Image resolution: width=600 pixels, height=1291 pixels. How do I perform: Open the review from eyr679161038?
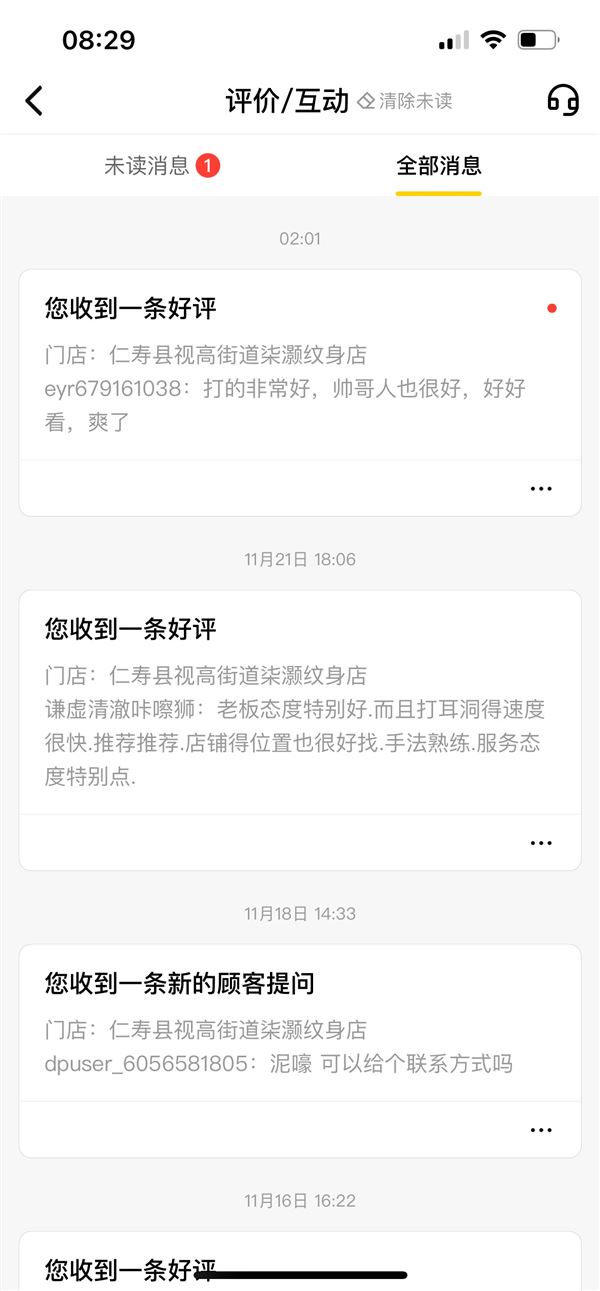click(300, 364)
